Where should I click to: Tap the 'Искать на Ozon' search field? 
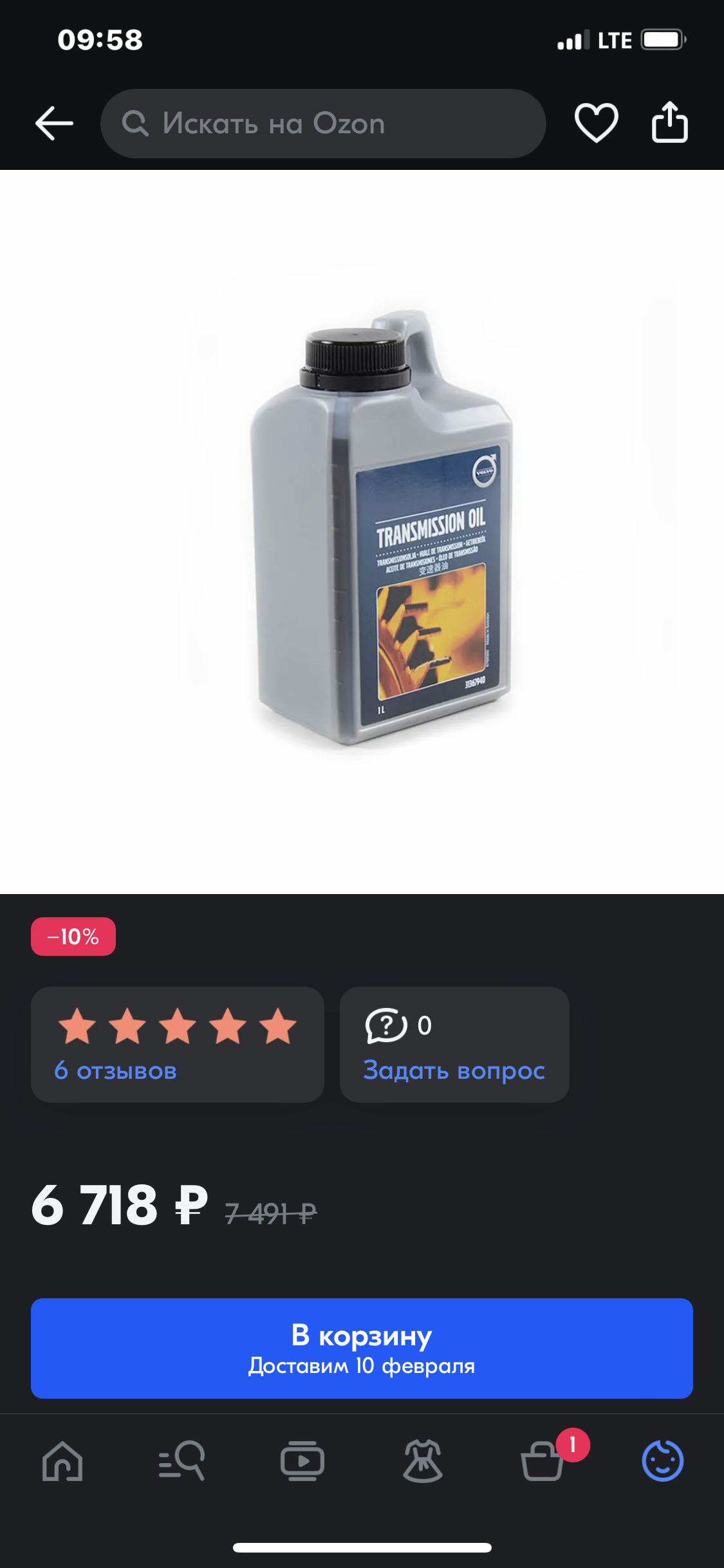323,124
